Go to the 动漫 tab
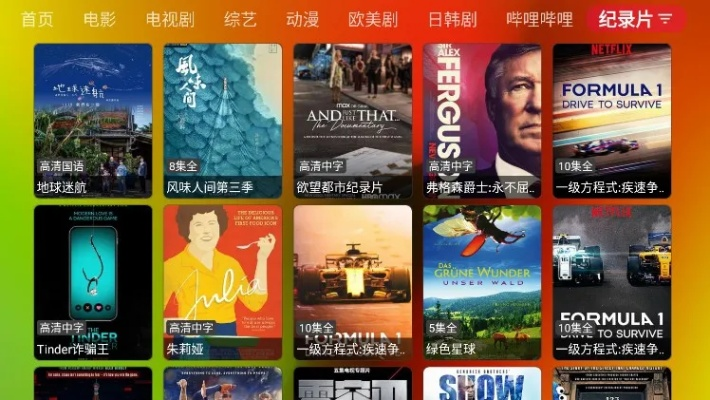This screenshot has width=710, height=400. point(302,19)
